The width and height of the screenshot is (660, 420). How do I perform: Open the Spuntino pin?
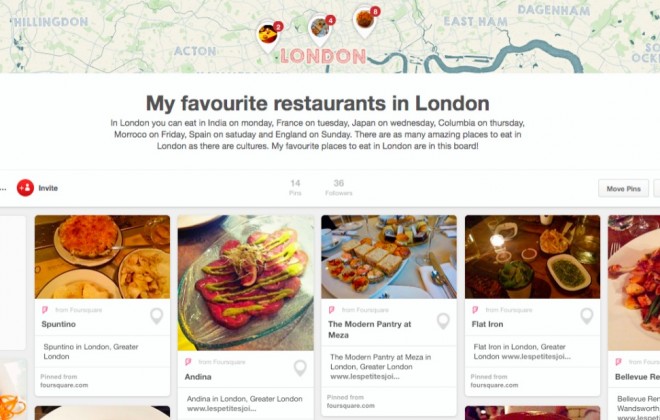pos(102,257)
